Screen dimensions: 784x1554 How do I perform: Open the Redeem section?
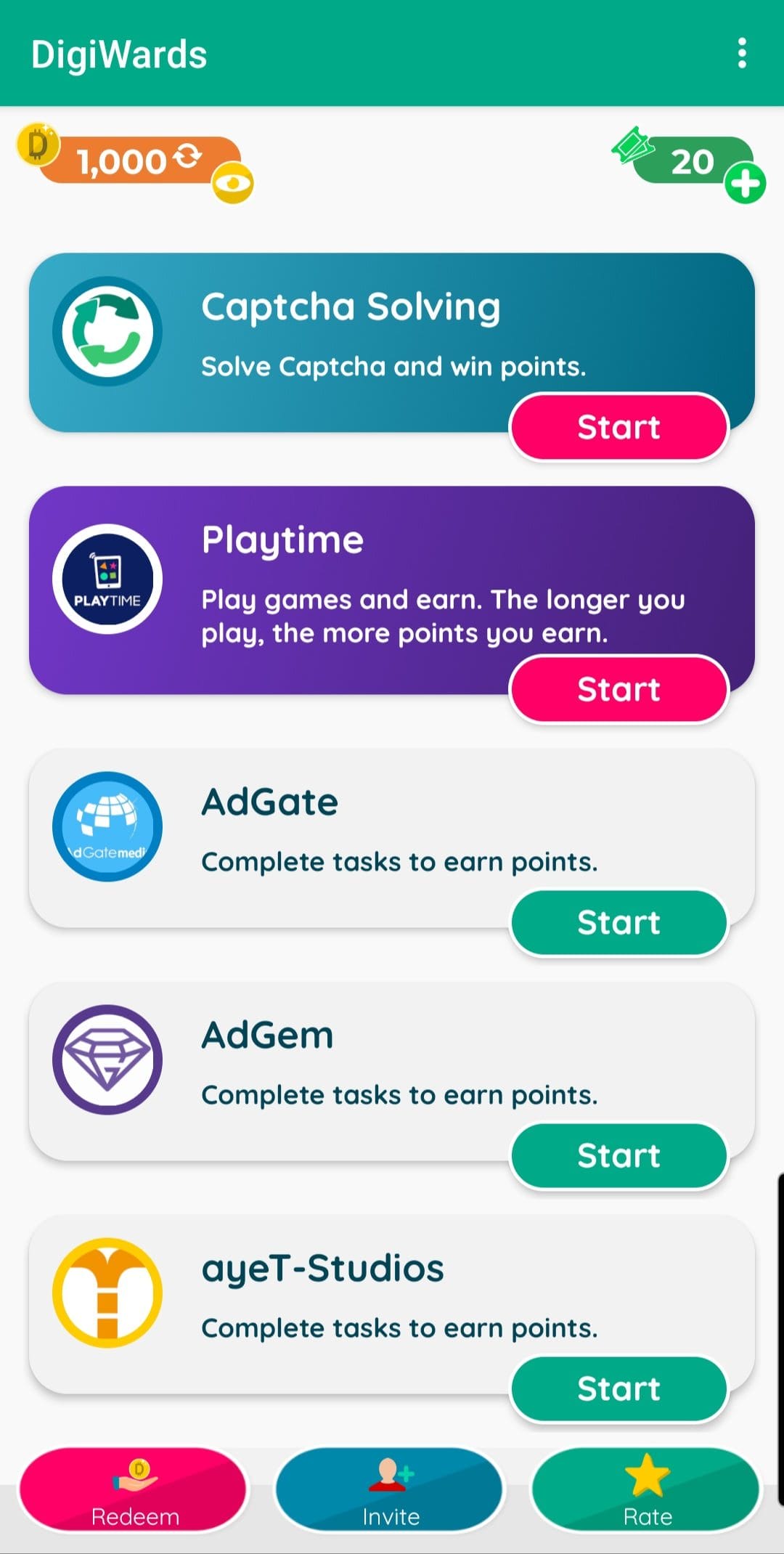[x=134, y=1490]
